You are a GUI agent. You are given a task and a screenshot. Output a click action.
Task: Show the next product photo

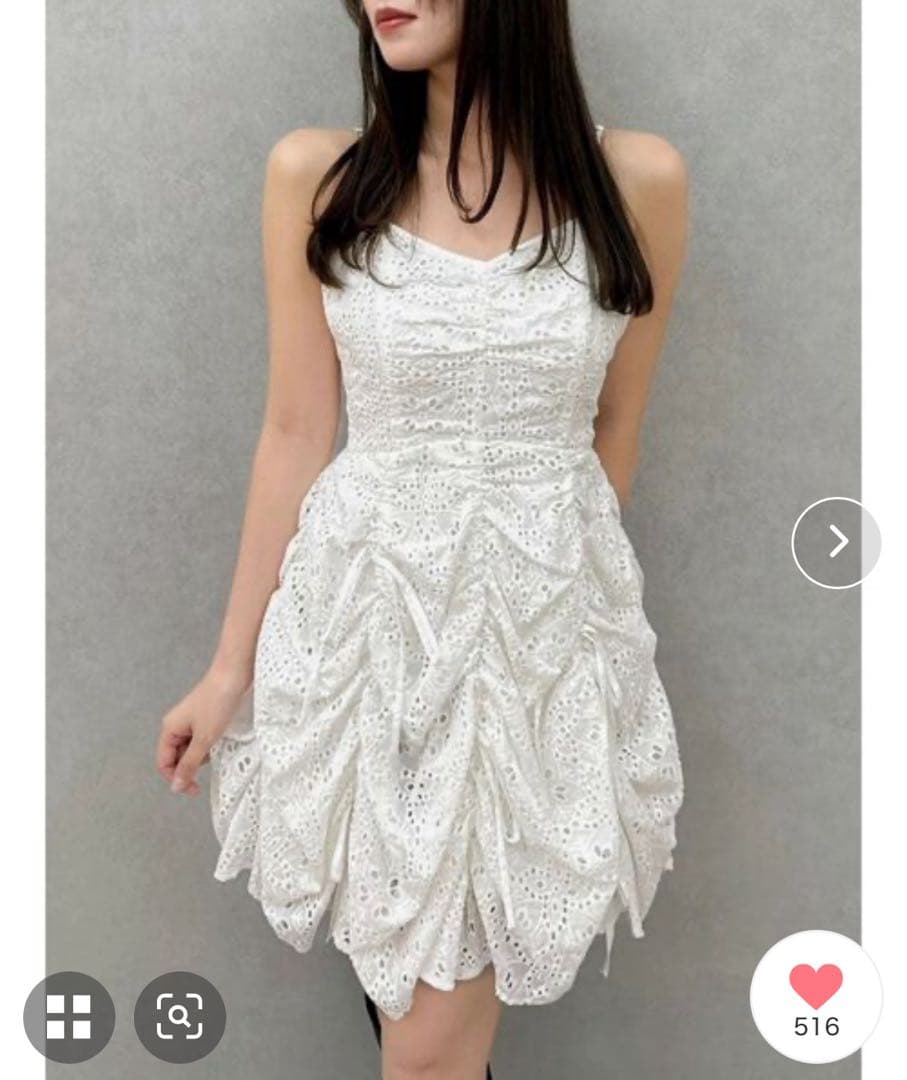(x=836, y=543)
